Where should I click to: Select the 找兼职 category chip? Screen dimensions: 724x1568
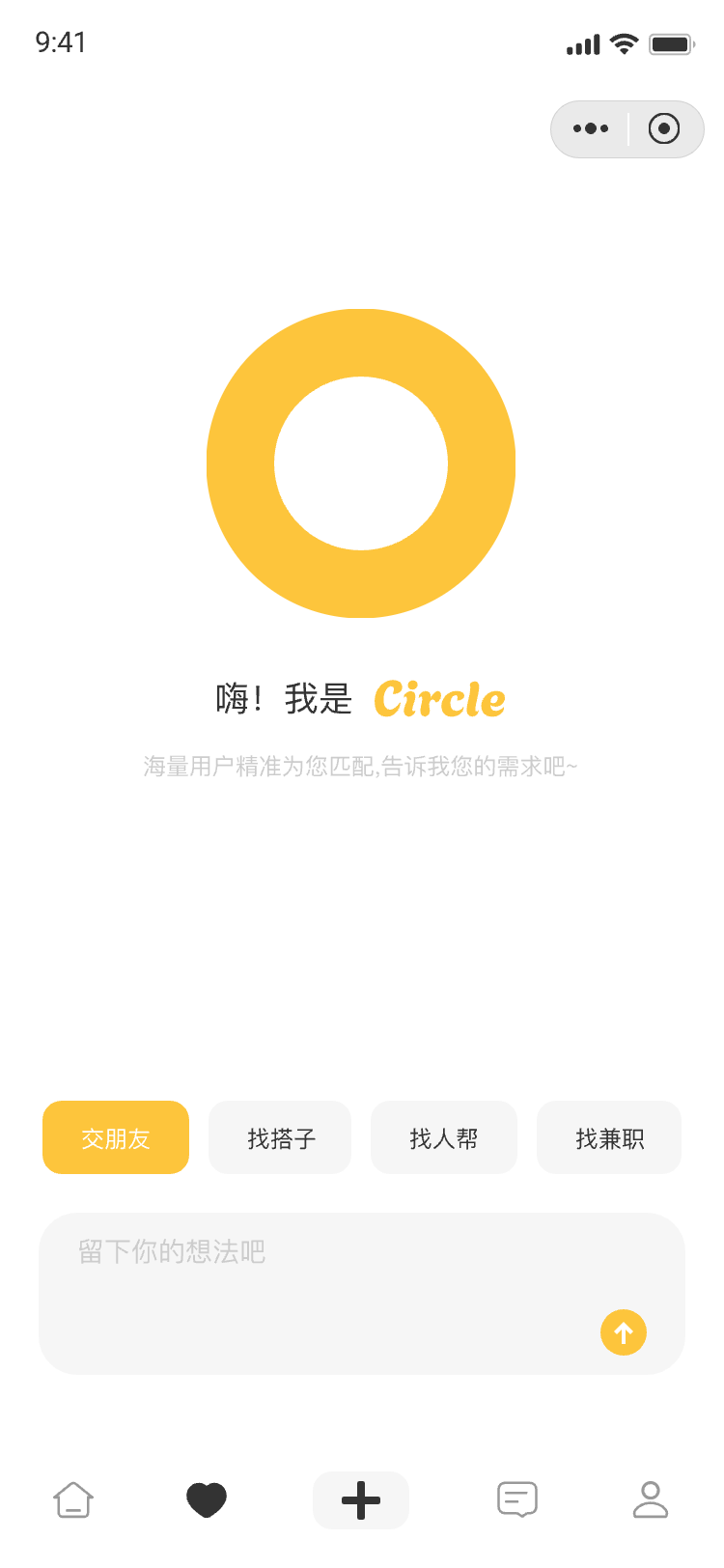[x=609, y=1137]
